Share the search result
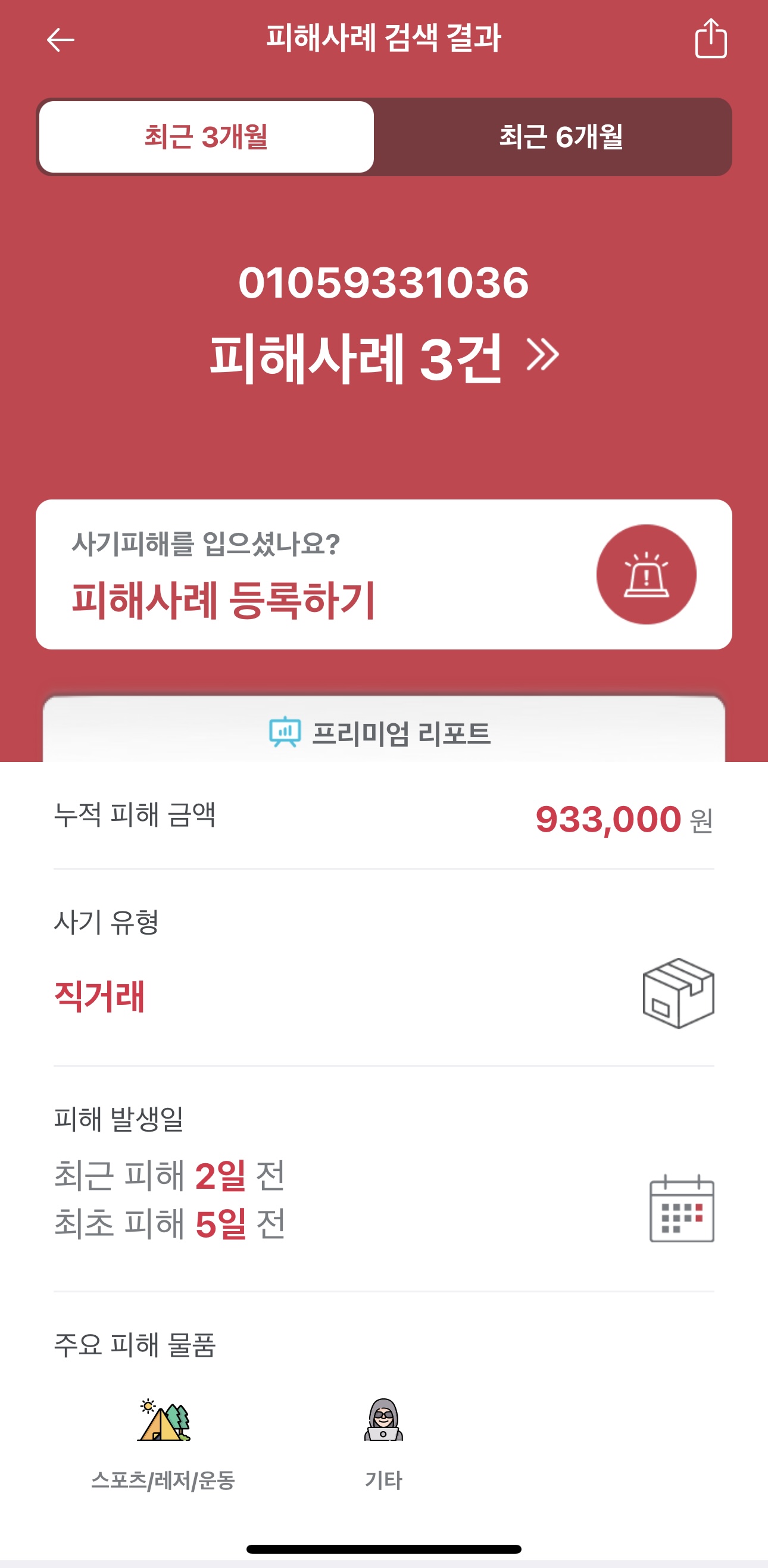 [x=710, y=39]
